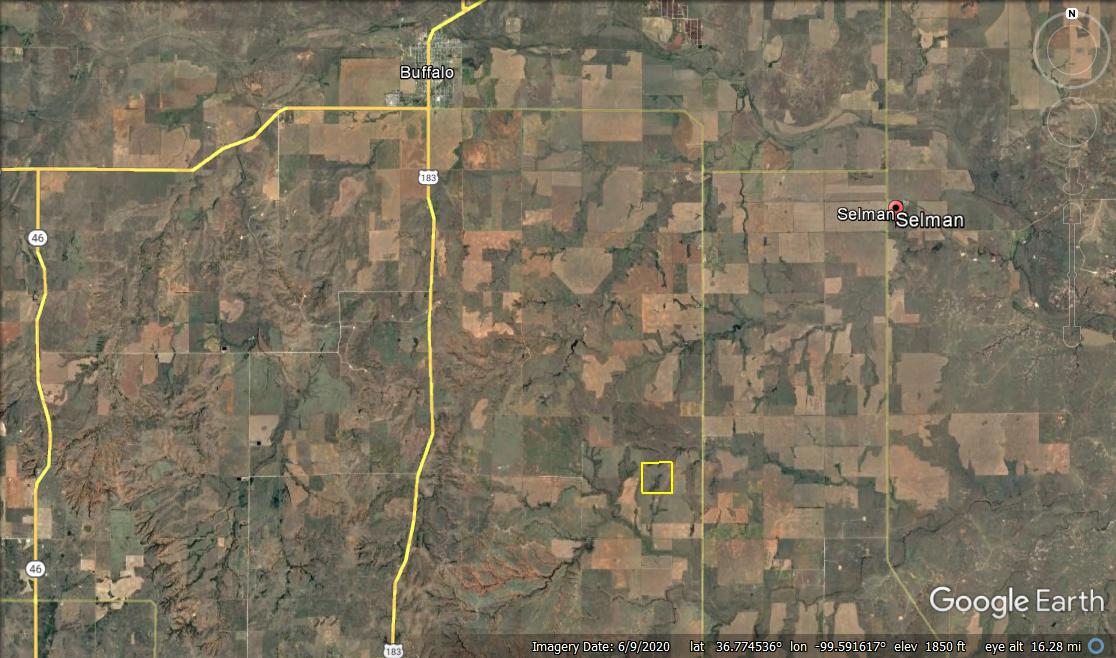Tap the zoom slider's bottom end to zoom out
Screen dimensions: 1116x658
[1071, 334]
